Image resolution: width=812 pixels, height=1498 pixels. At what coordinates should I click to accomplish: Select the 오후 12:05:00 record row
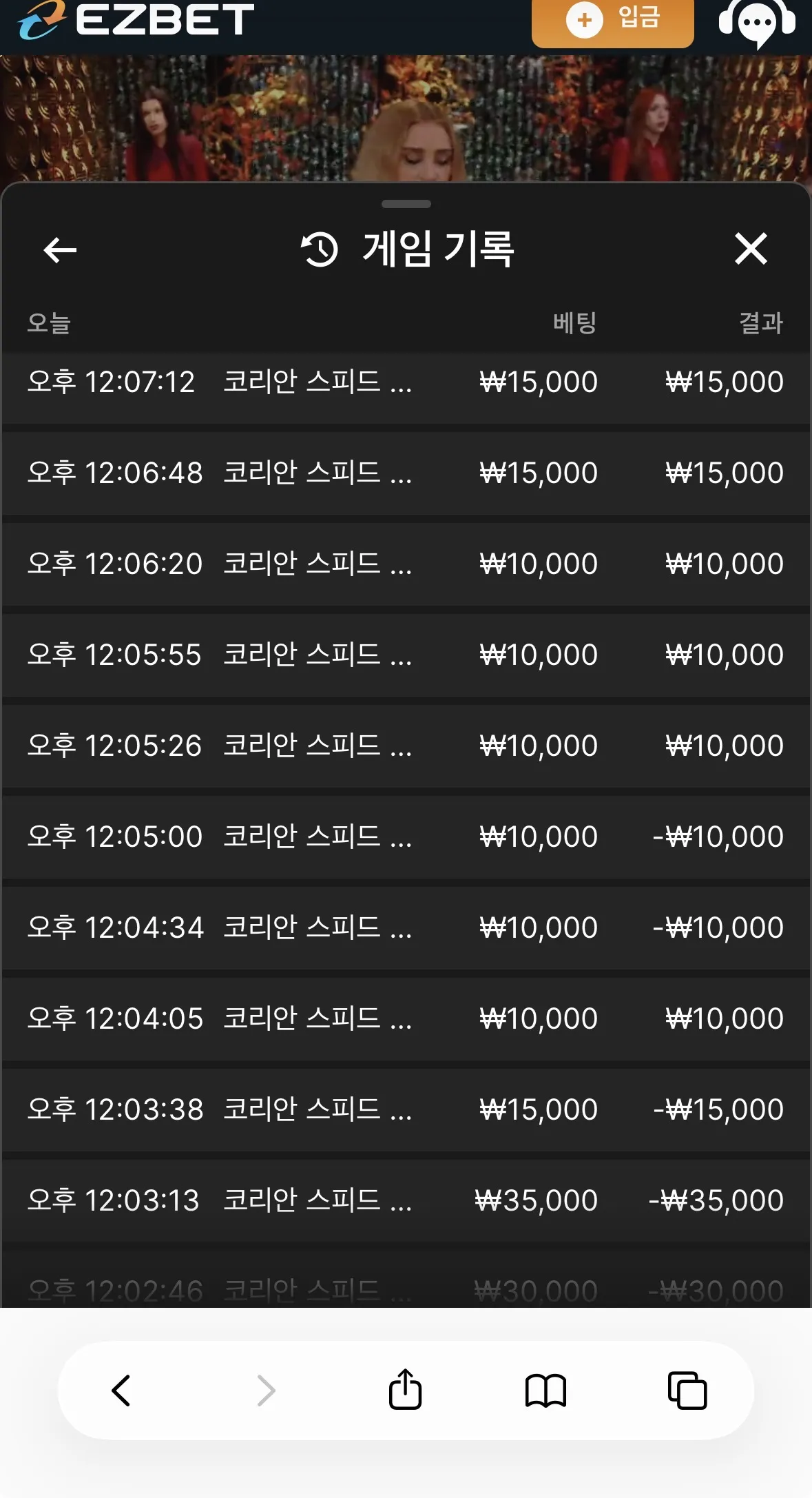[406, 837]
